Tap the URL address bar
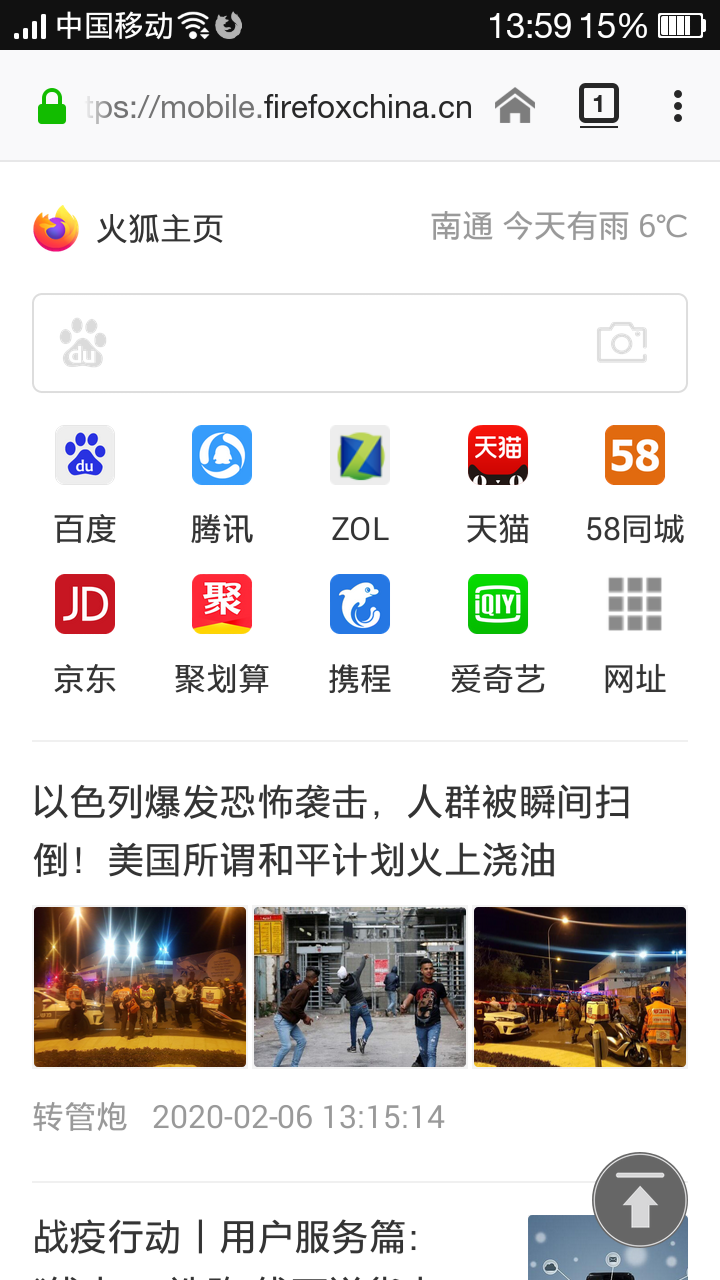The height and width of the screenshot is (1280, 720). tap(278, 107)
